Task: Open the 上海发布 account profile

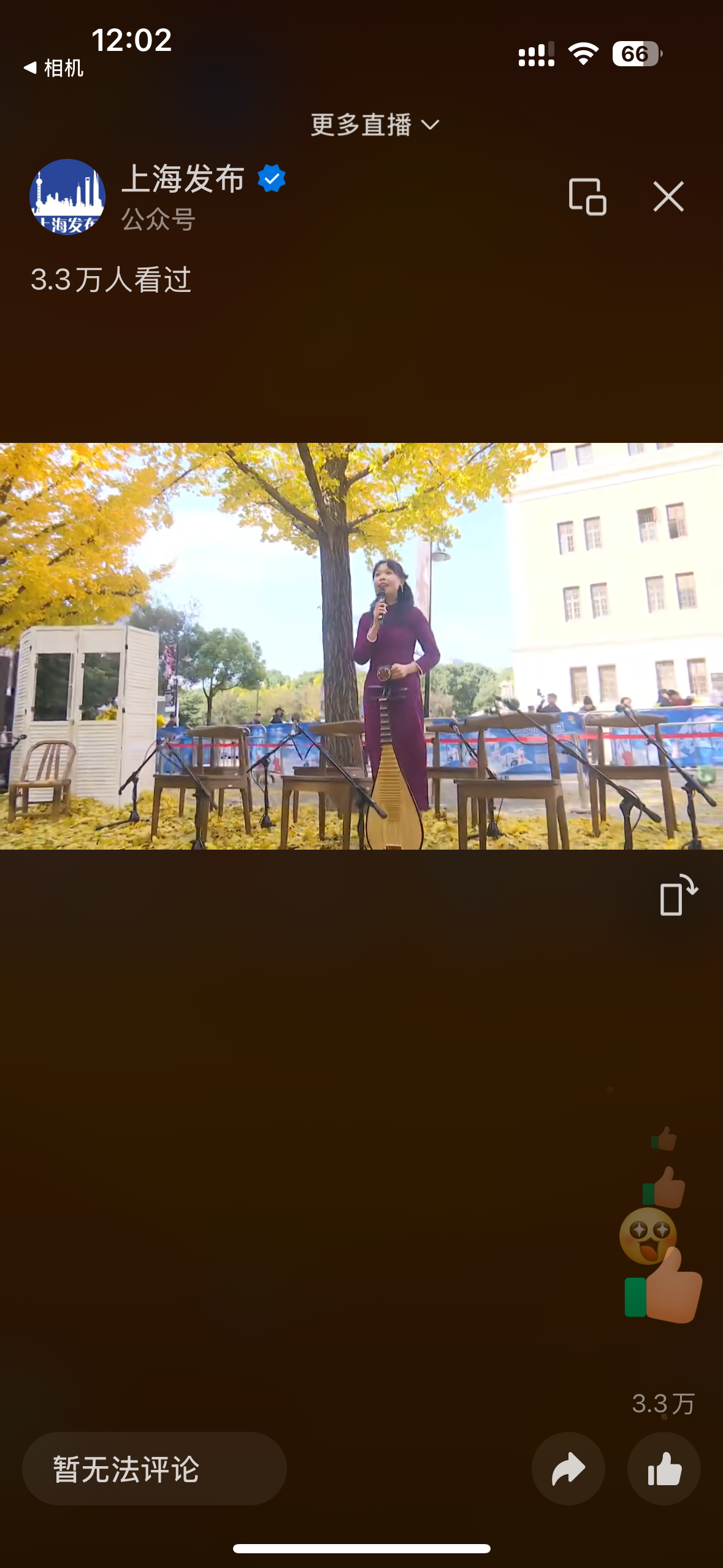Action: pyautogui.click(x=67, y=197)
